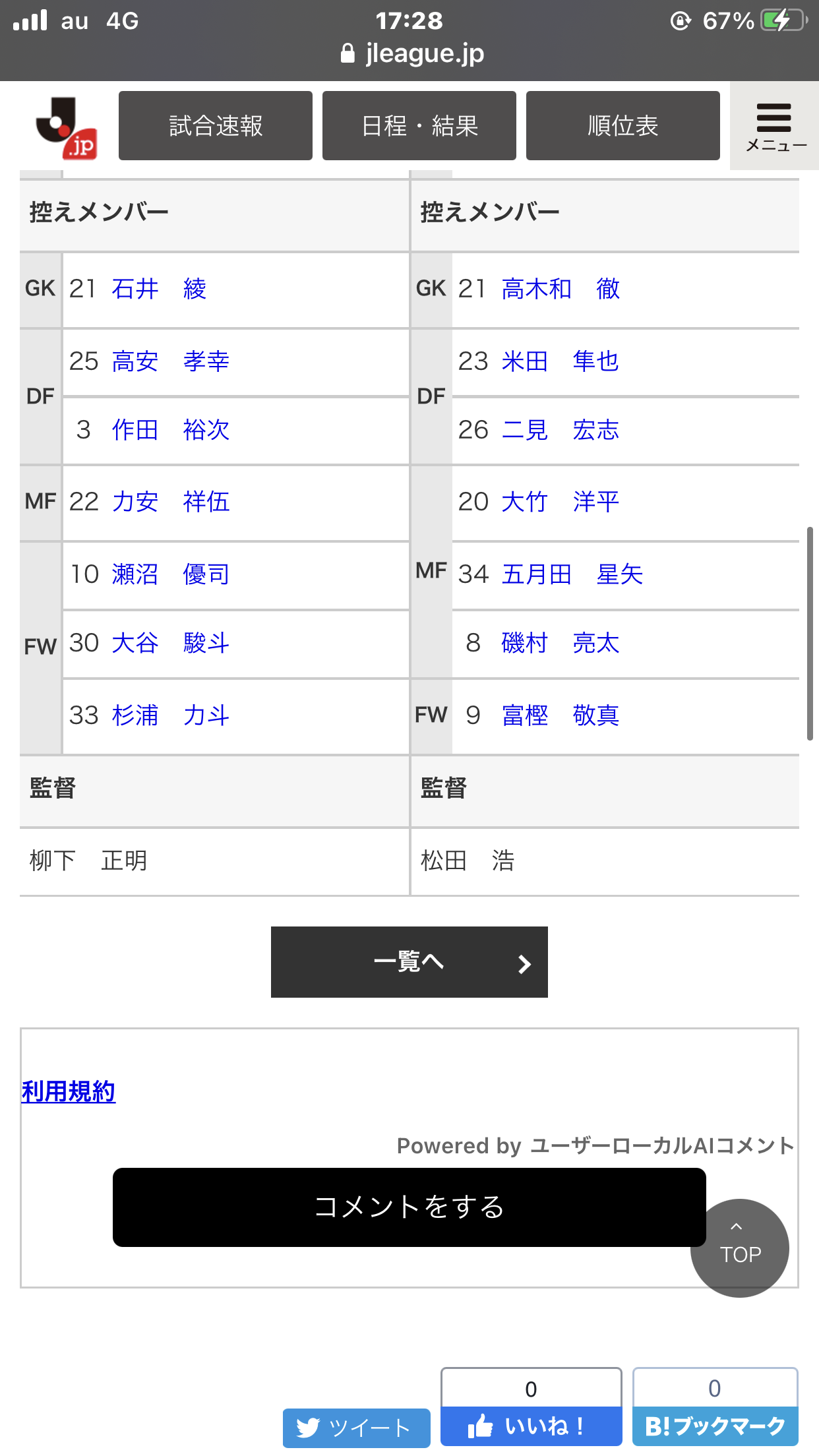This screenshot has height=1456, width=819.
Task: Tap コメントをする to write a comment
Action: (x=409, y=1207)
